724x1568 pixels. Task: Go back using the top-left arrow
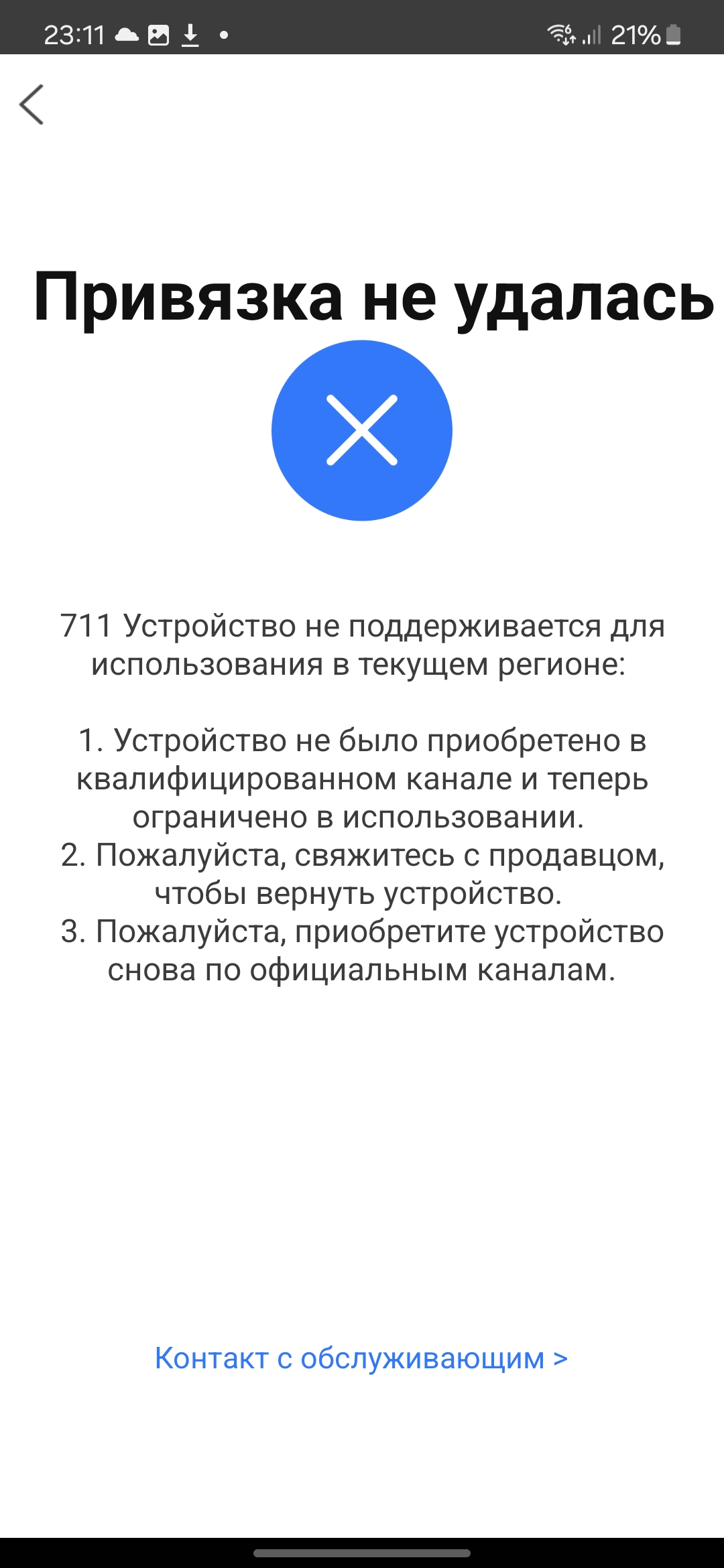pos(32,105)
